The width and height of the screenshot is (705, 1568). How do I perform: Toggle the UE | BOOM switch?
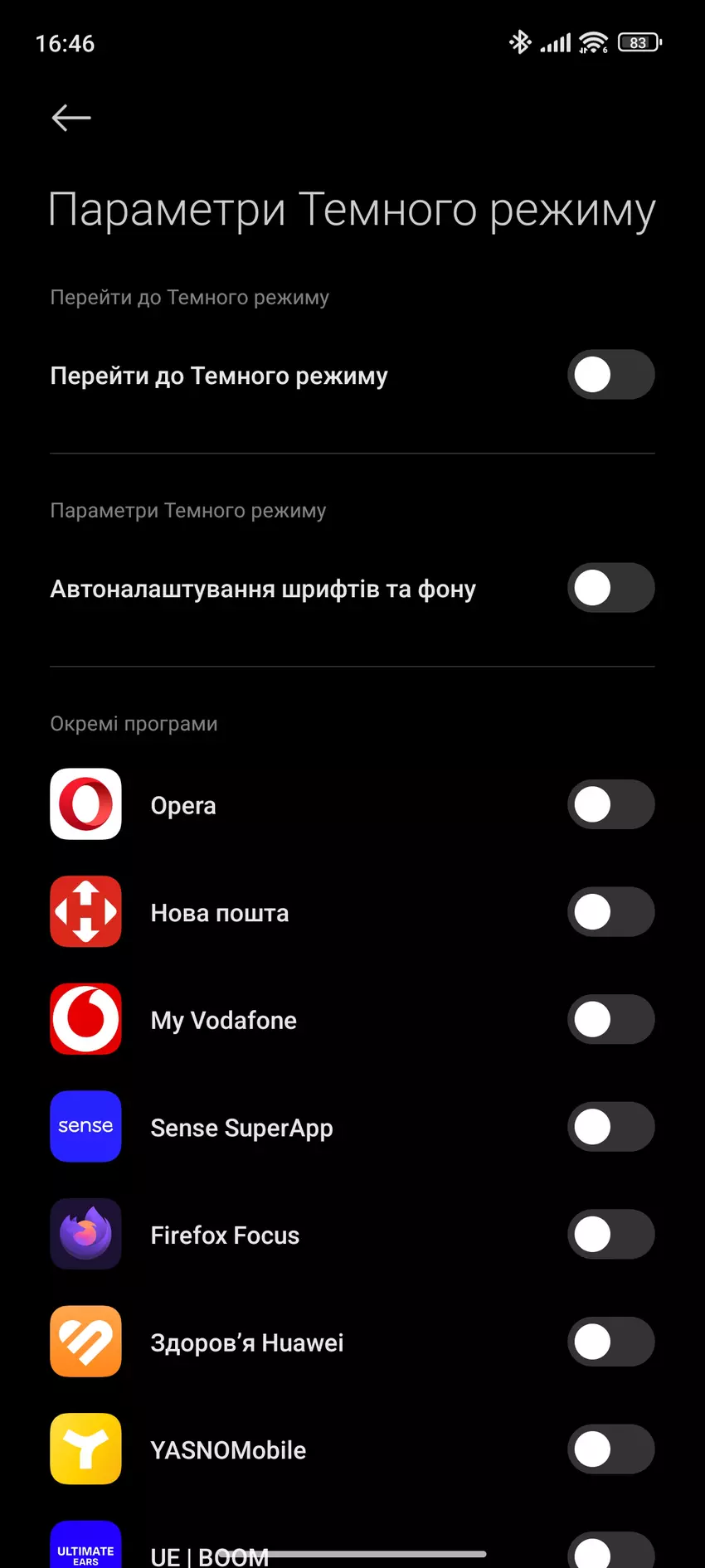pyautogui.click(x=610, y=1552)
